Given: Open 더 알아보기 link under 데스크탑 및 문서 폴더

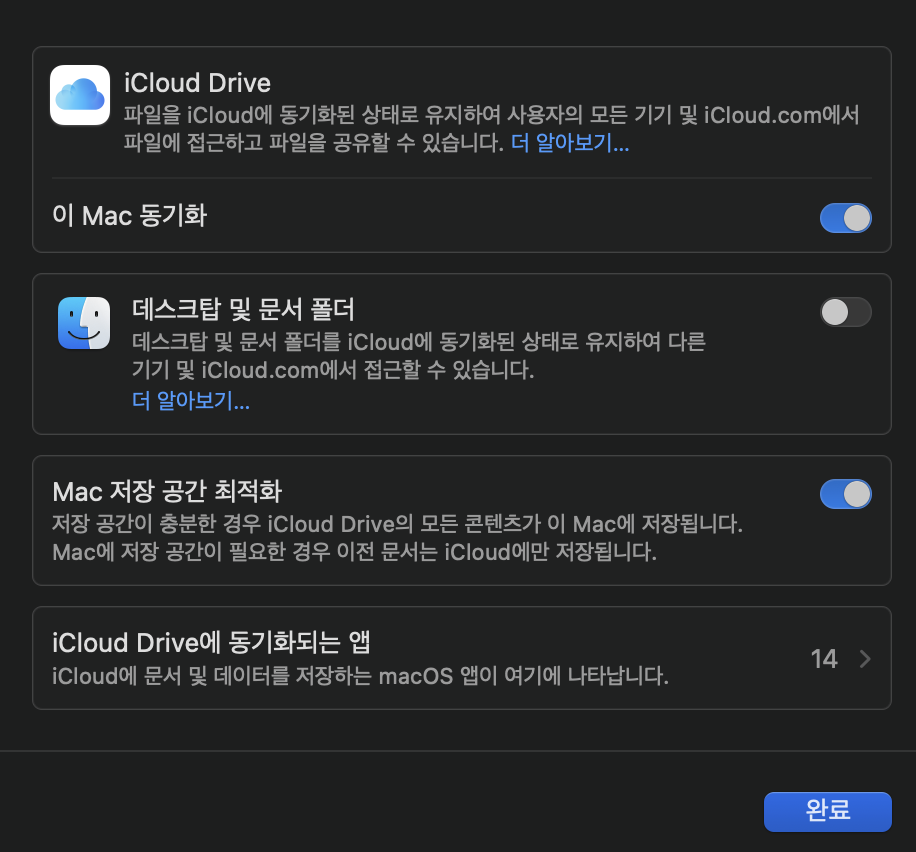Looking at the screenshot, I should (x=191, y=402).
